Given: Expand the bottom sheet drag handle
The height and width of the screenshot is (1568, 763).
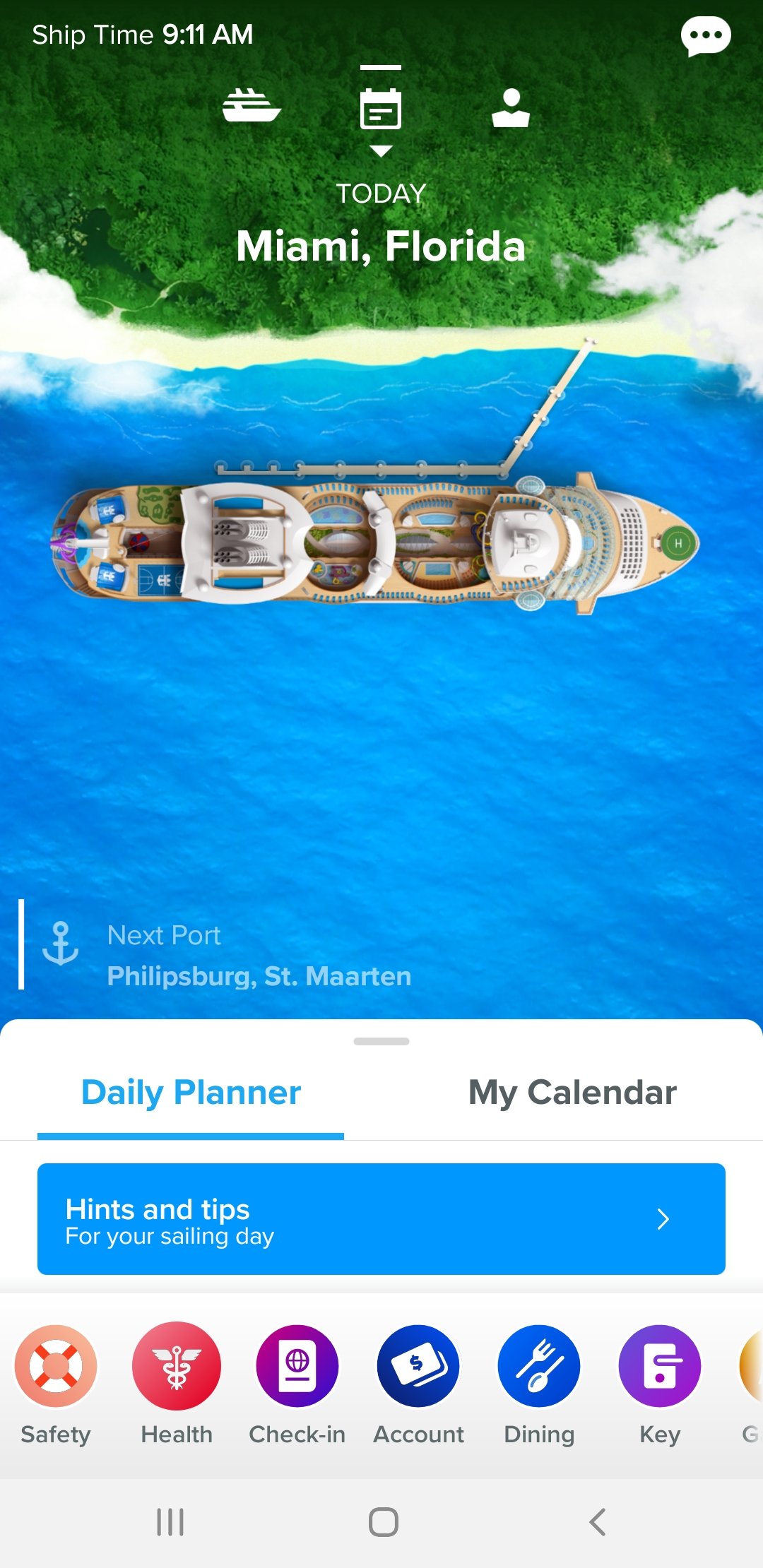Looking at the screenshot, I should [x=381, y=1041].
